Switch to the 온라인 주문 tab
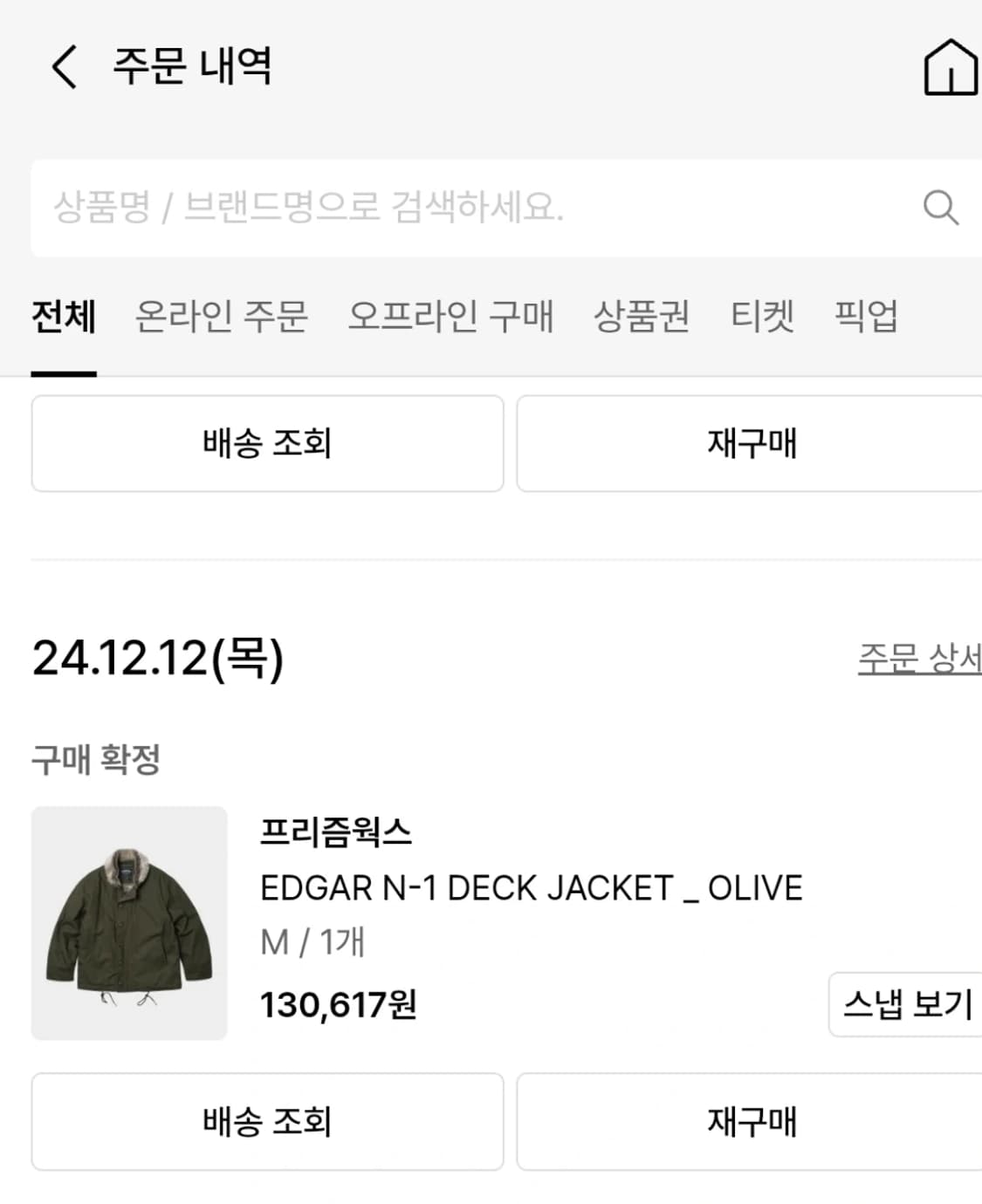This screenshot has width=982, height=1204. tap(223, 318)
